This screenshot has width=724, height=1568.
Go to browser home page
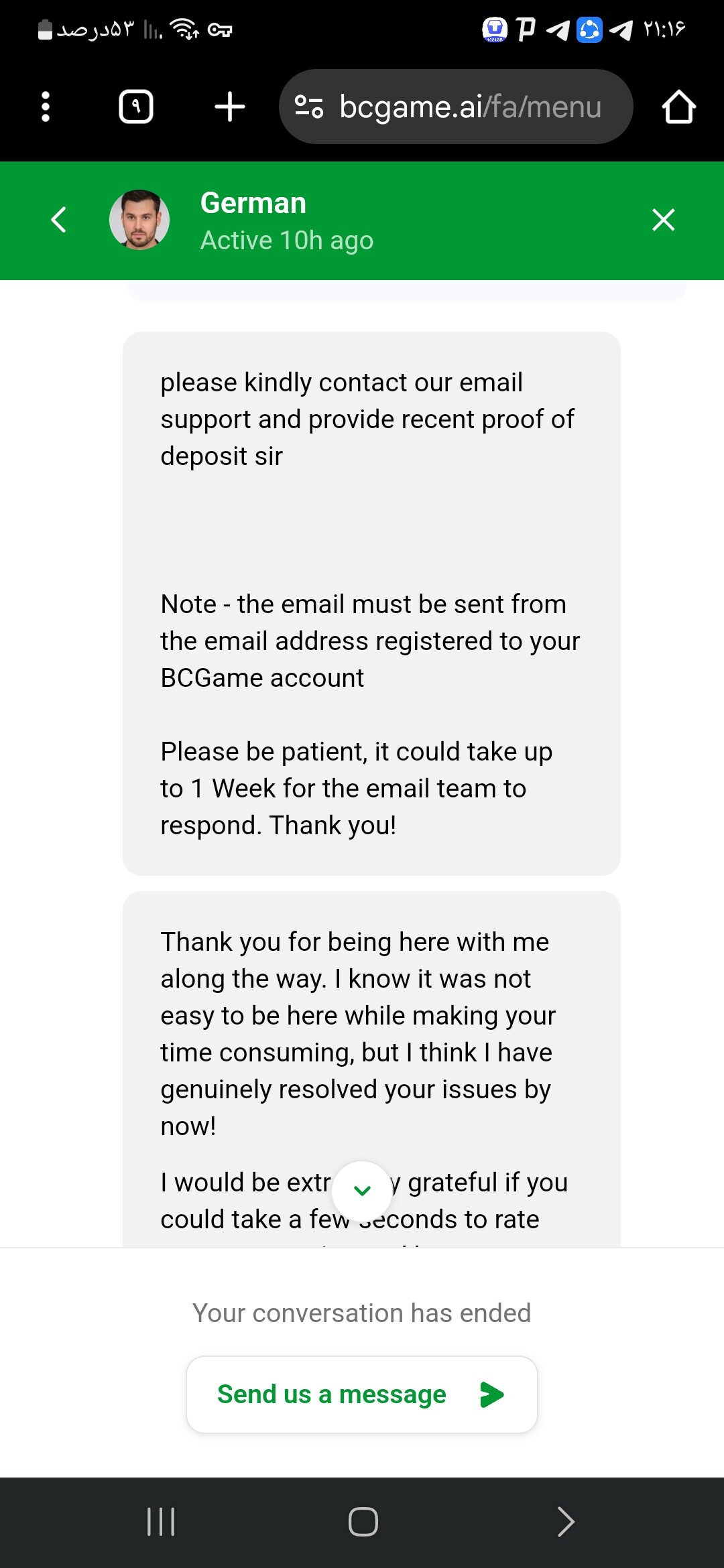[678, 107]
